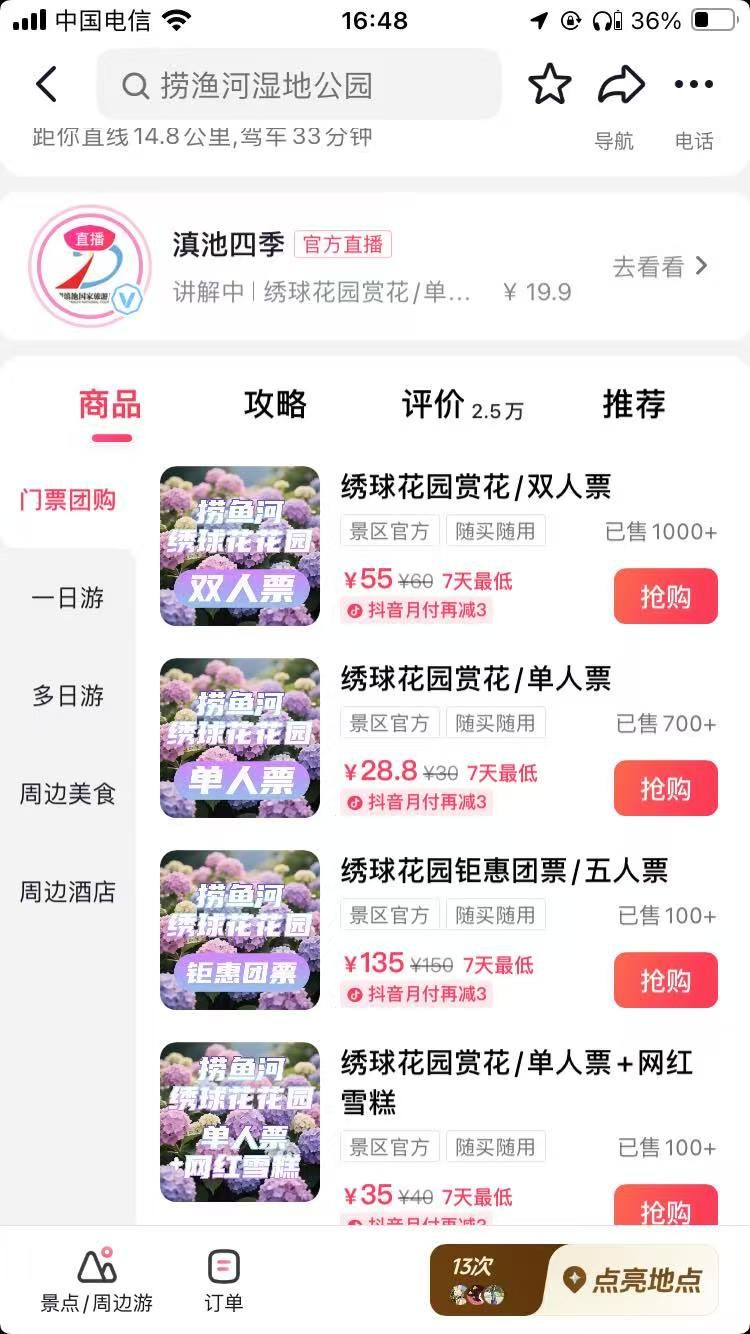
Task: Select the 一日游 category
Action: [x=68, y=598]
